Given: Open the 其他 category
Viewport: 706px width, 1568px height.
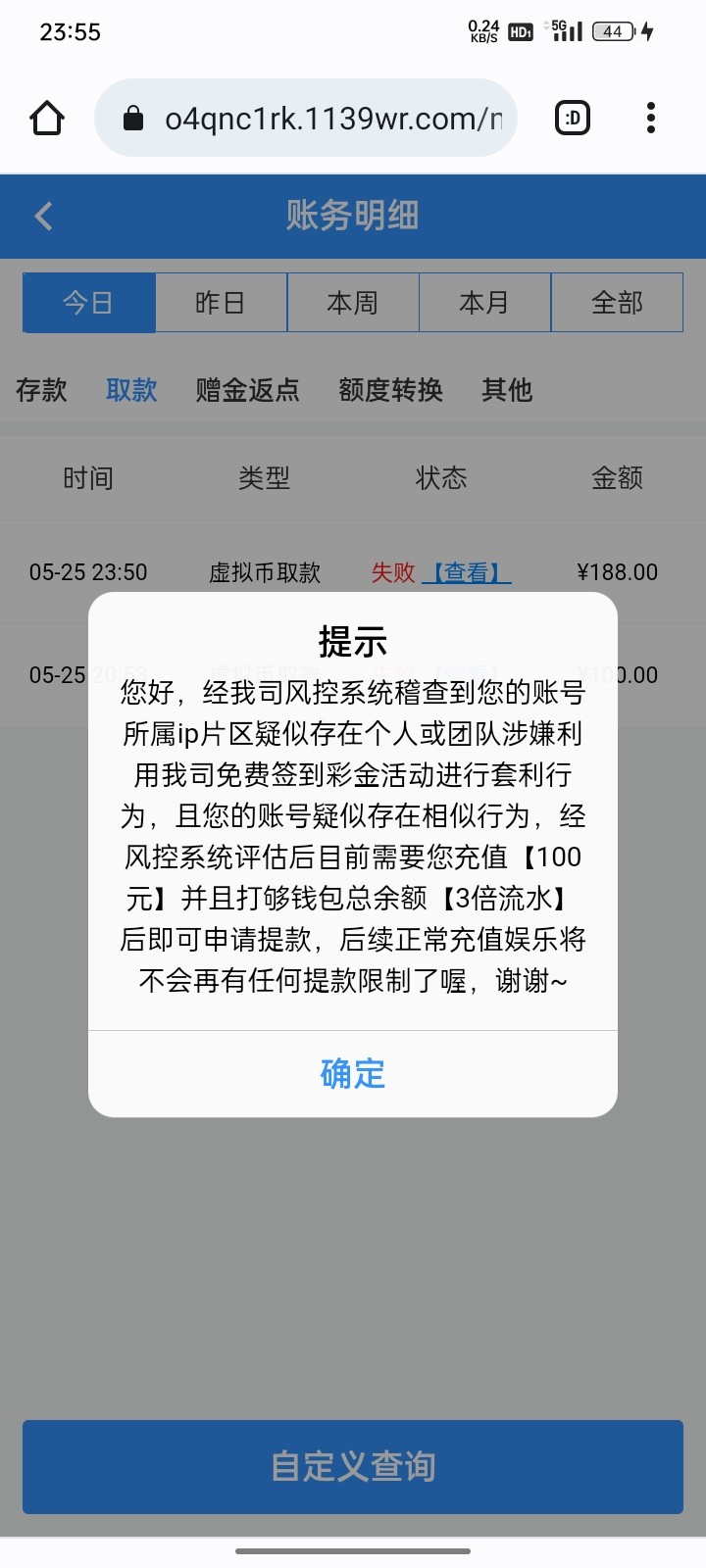Looking at the screenshot, I should point(507,390).
